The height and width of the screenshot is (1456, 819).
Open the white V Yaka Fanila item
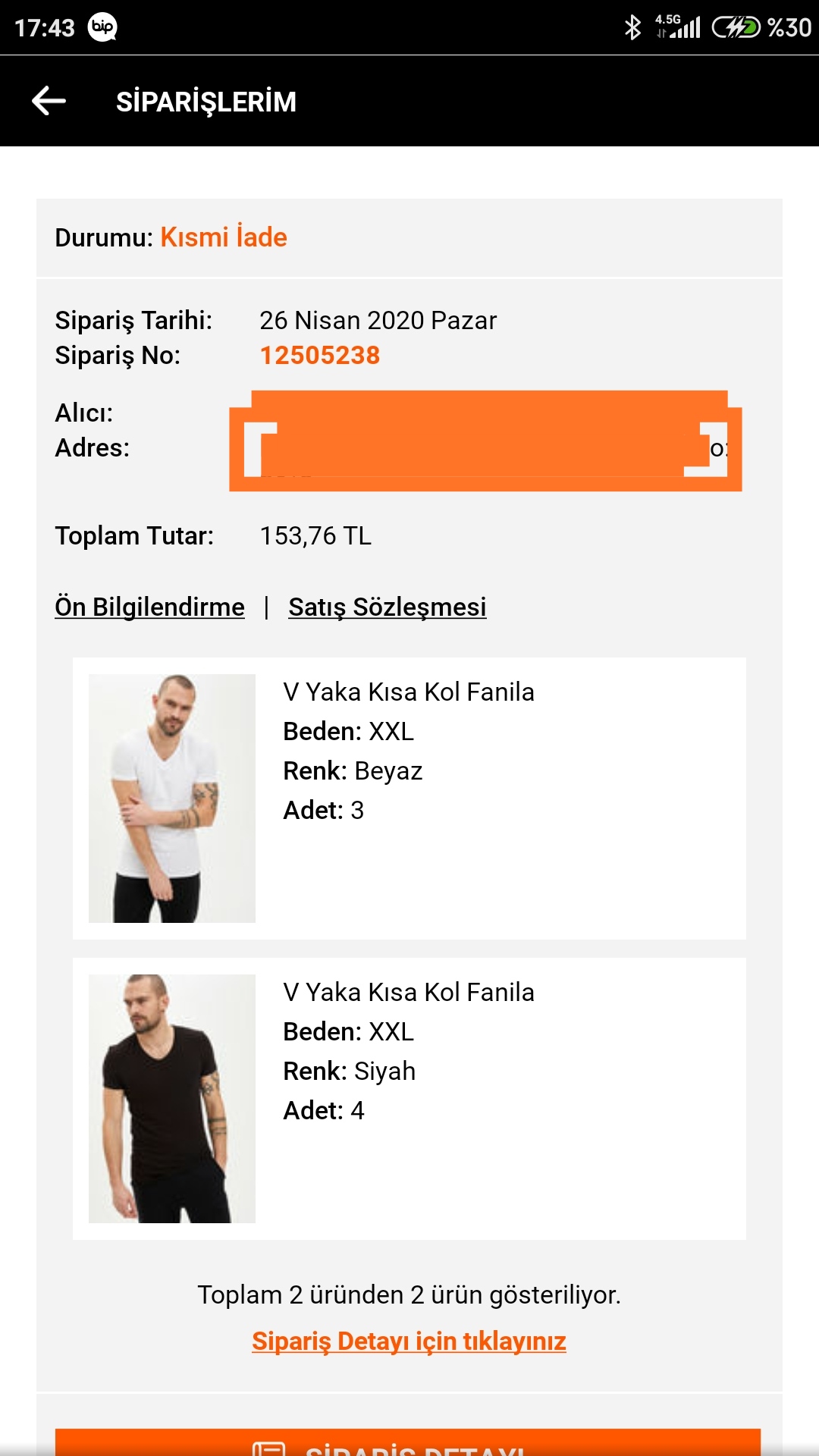[409, 798]
